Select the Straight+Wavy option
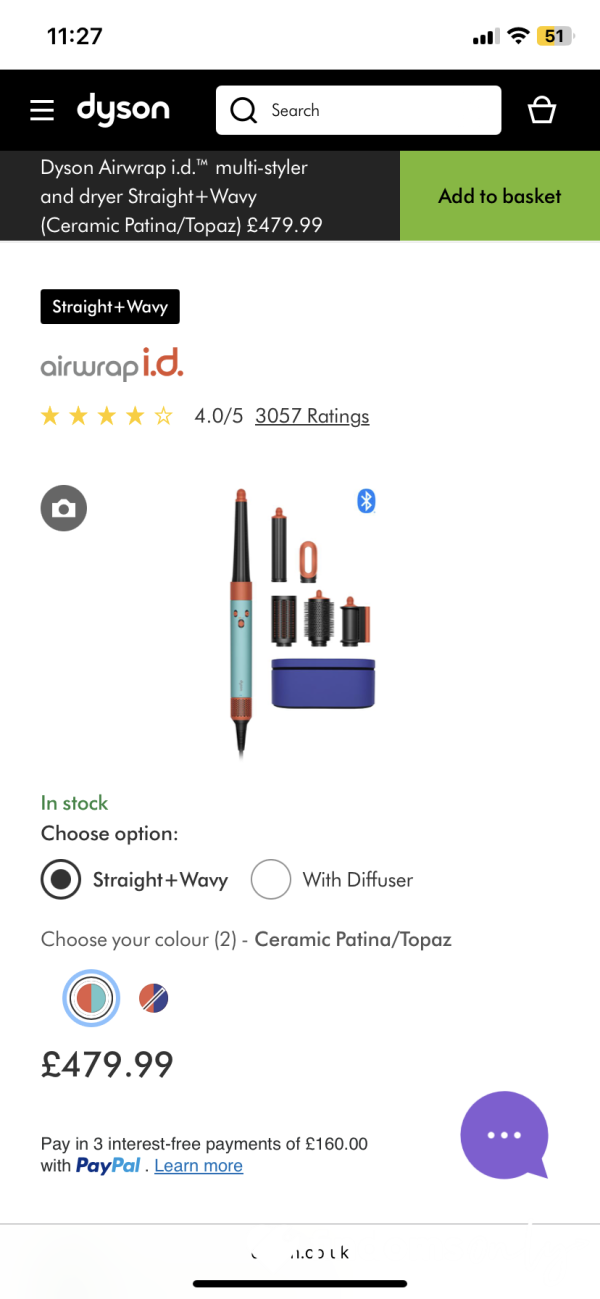Viewport: 600px width, 1299px height. coord(62,880)
